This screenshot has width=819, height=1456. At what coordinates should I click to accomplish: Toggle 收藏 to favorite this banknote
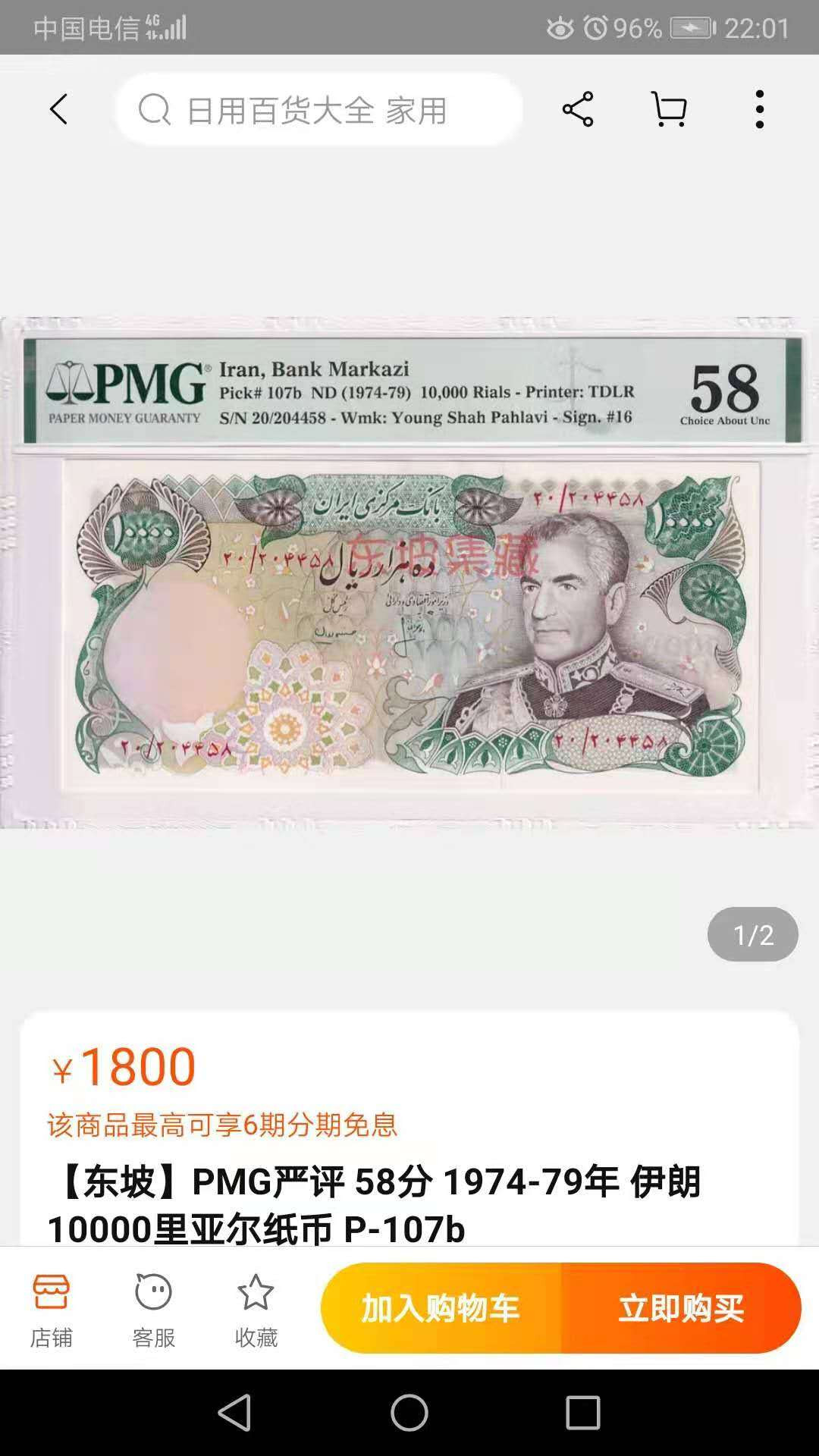coord(256,1307)
